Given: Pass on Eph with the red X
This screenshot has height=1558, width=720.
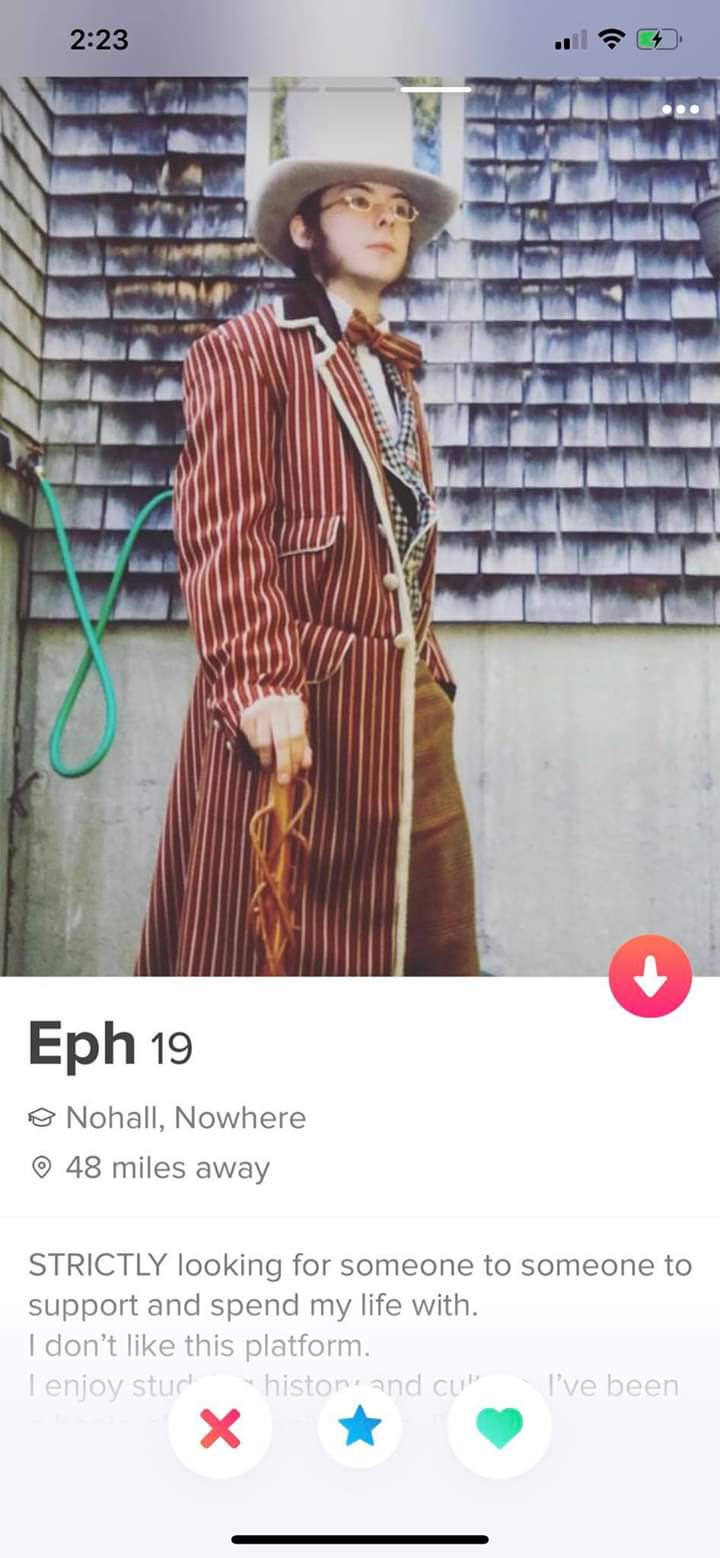Looking at the screenshot, I should (219, 1428).
